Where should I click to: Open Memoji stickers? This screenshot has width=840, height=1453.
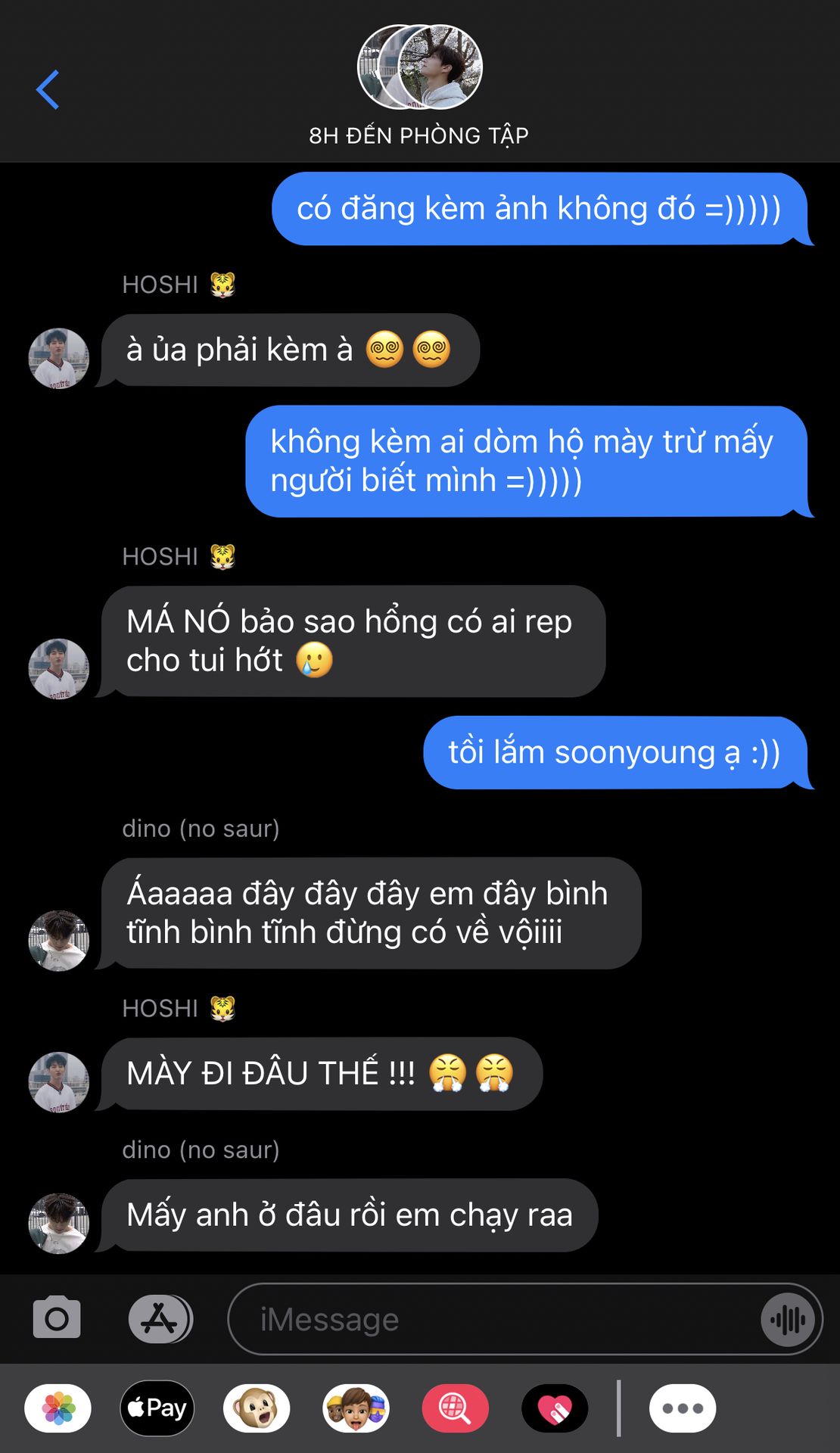pos(356,1408)
